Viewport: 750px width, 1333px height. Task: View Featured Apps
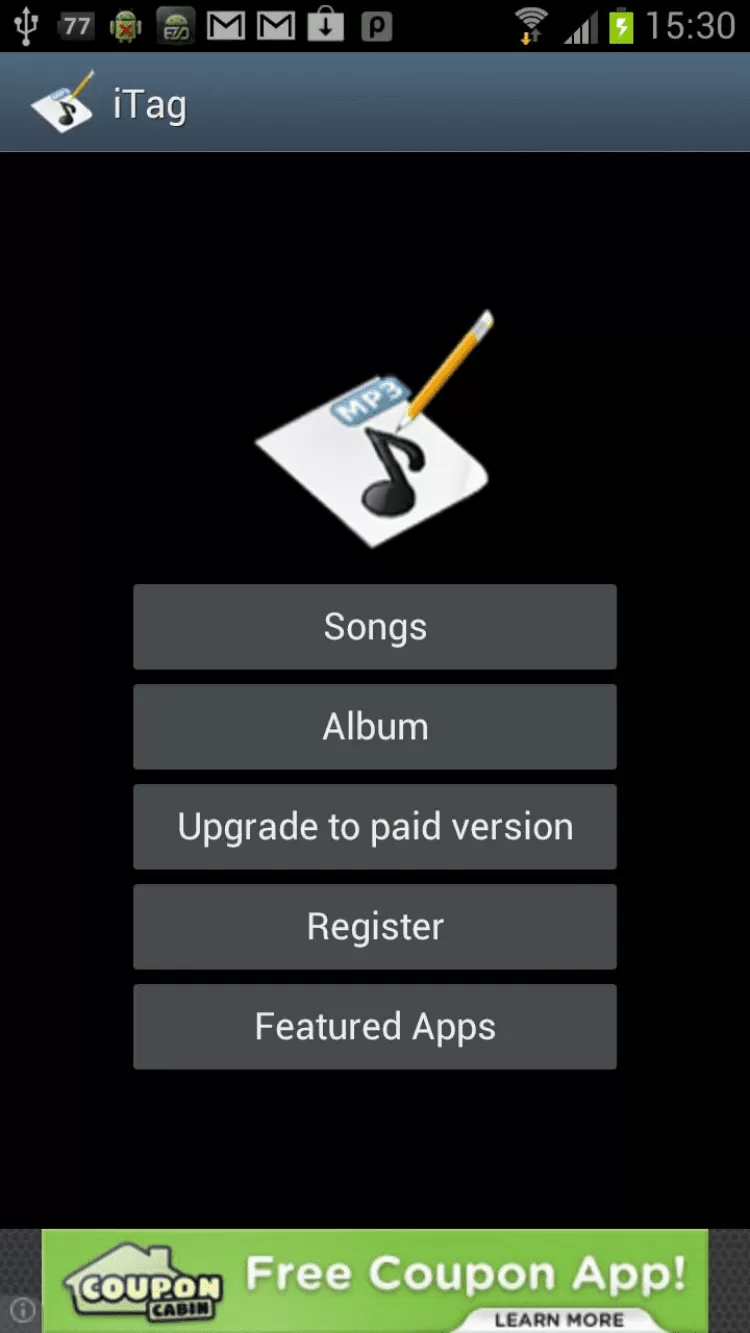coord(375,1027)
